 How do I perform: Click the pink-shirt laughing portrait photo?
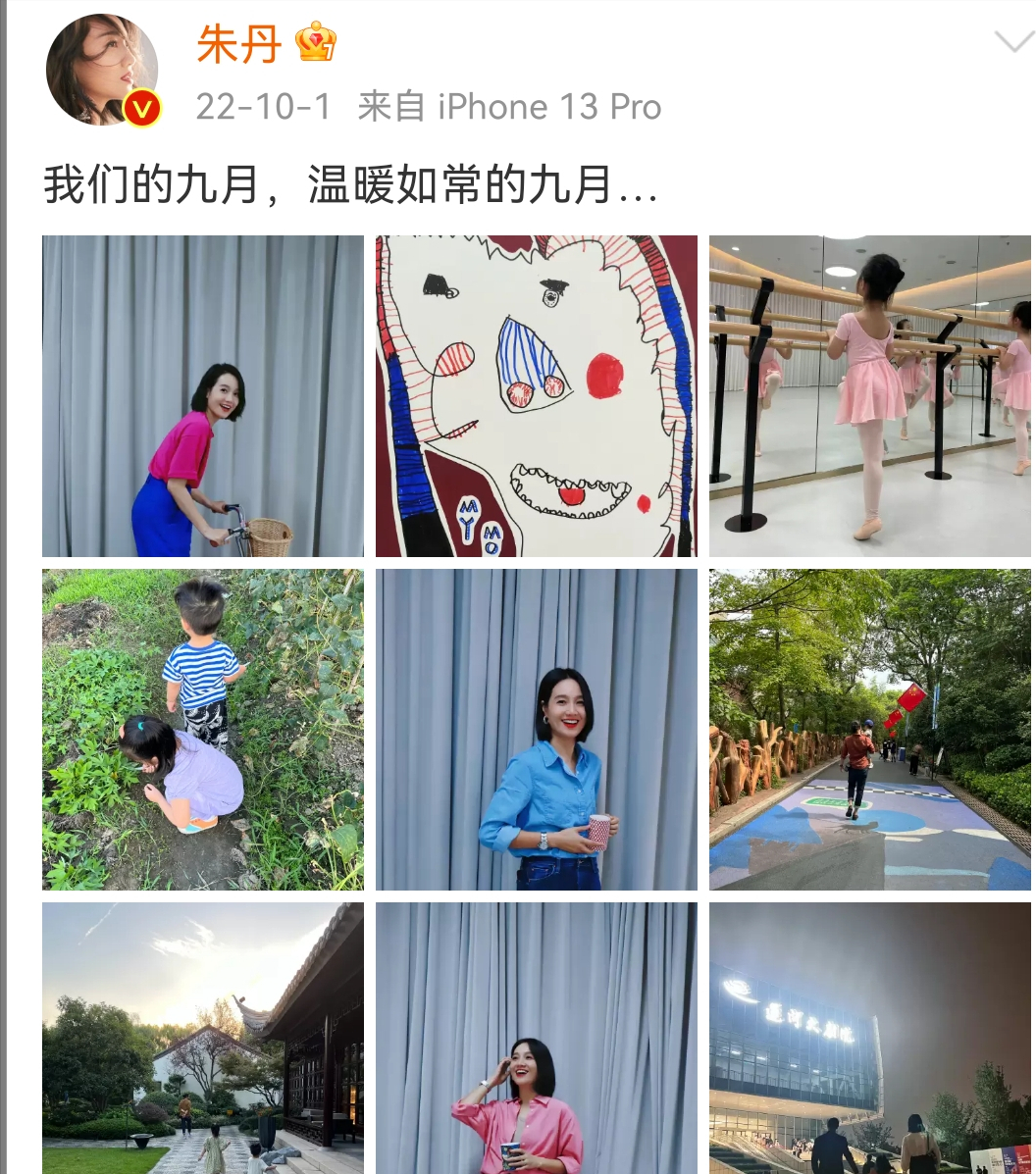[536, 1040]
